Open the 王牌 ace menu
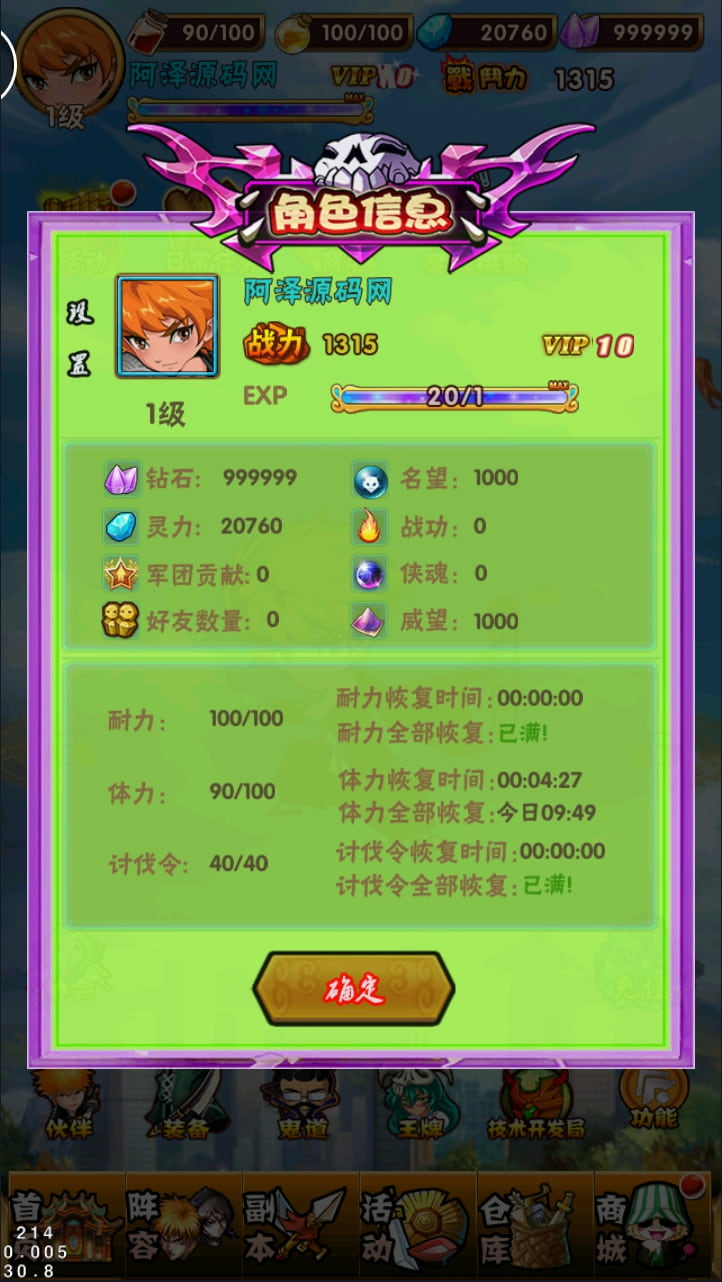Image resolution: width=722 pixels, height=1282 pixels. click(x=420, y=1107)
